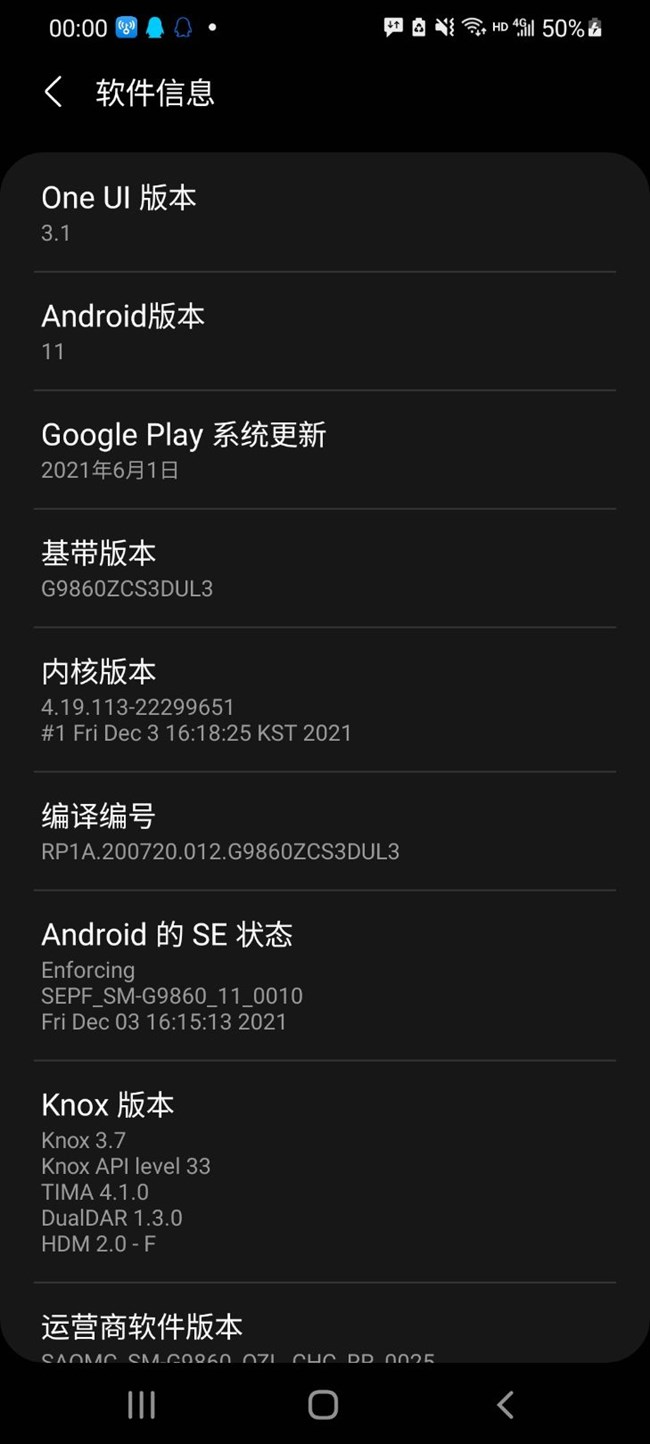The height and width of the screenshot is (1444, 650).
Task: Go back from 软件信息 page
Action: click(x=54, y=93)
